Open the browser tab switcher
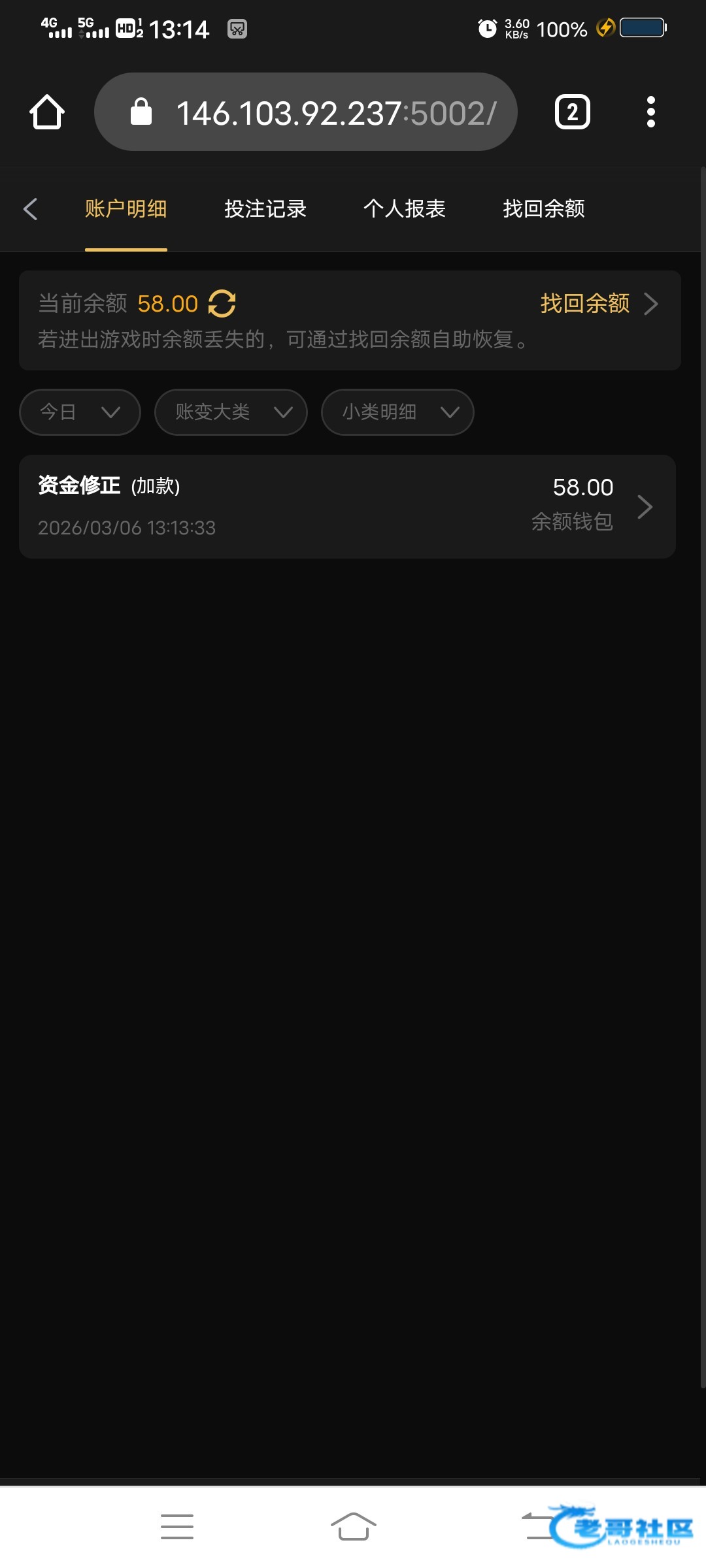 [x=573, y=112]
